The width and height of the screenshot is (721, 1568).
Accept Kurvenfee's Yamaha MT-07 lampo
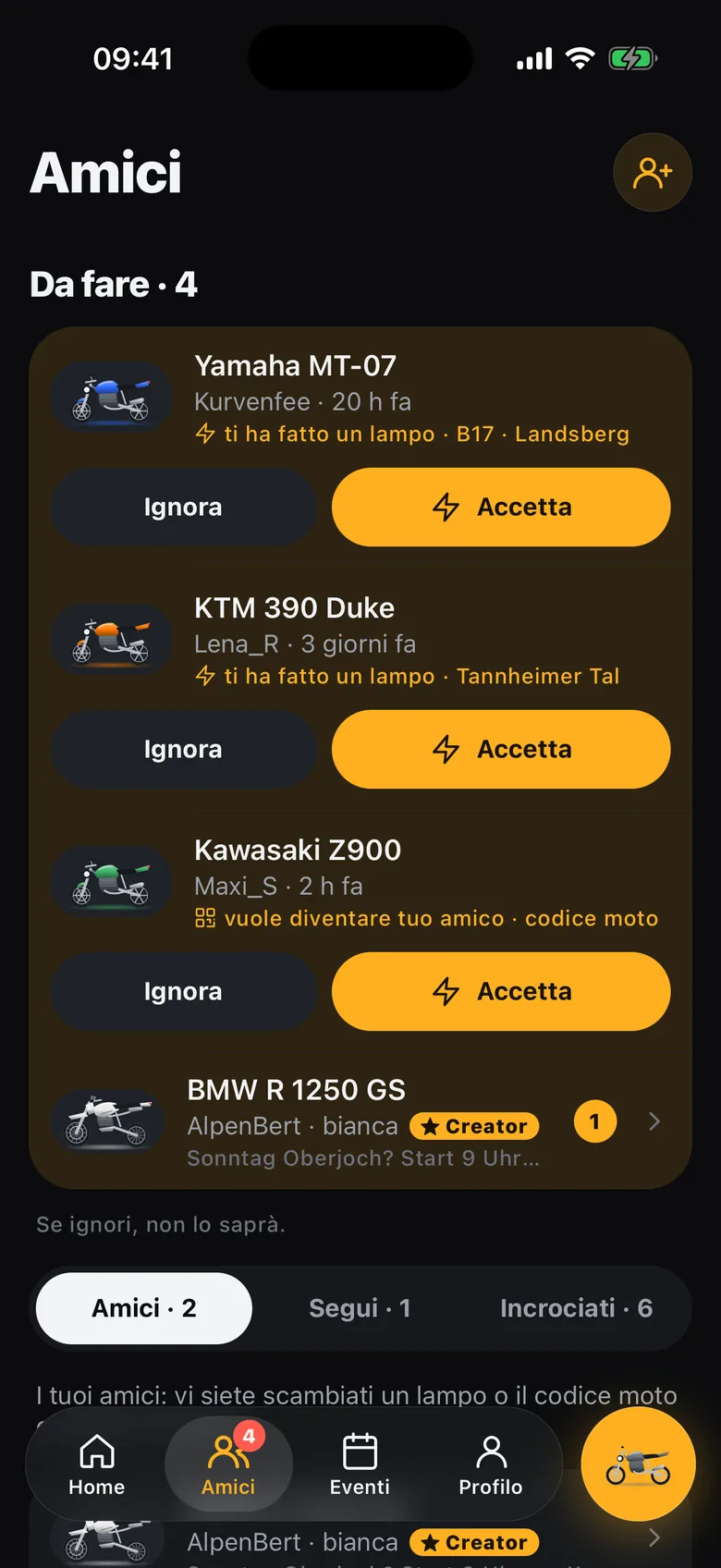point(501,507)
